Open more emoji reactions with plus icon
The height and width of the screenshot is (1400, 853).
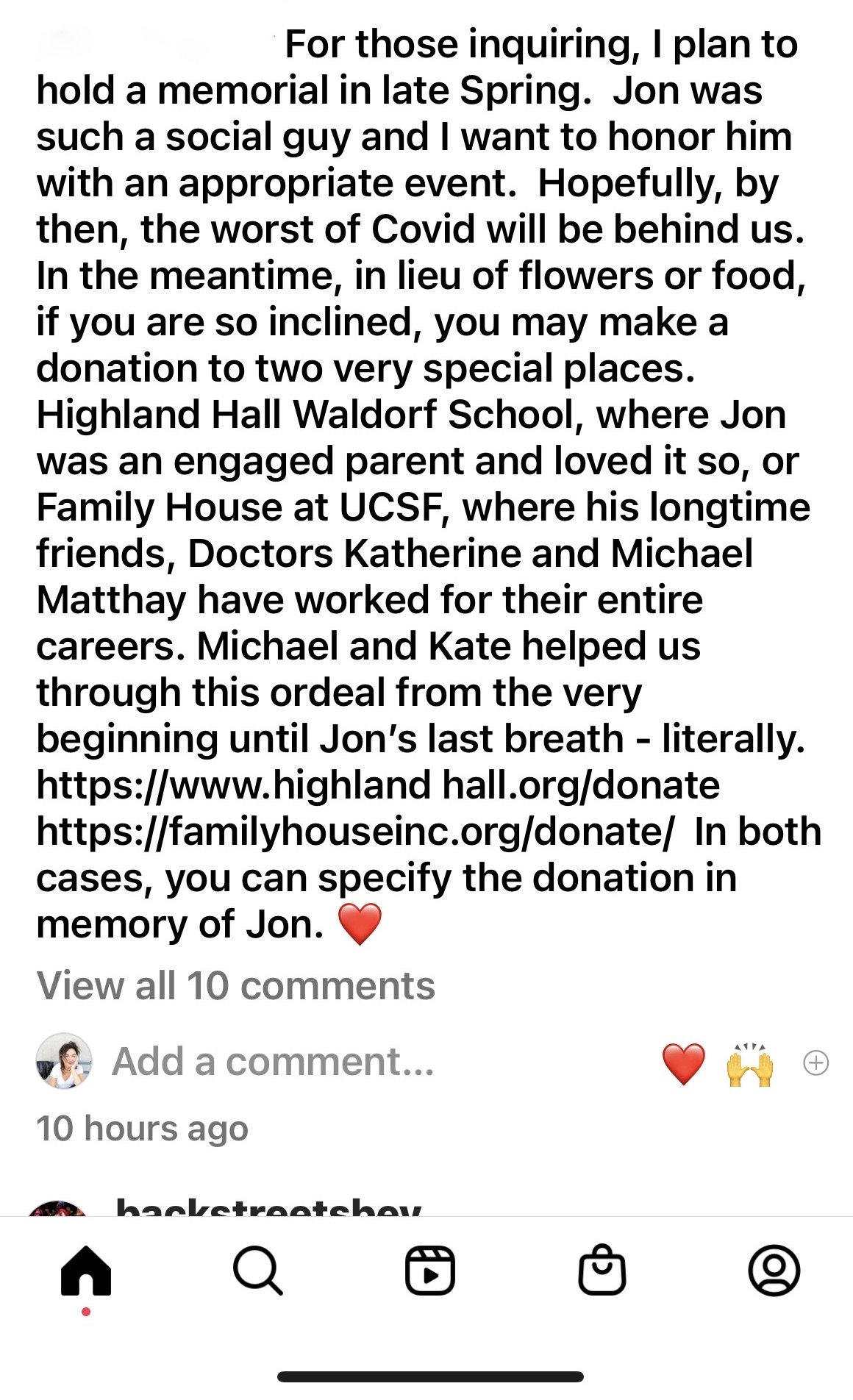pyautogui.click(x=815, y=1063)
